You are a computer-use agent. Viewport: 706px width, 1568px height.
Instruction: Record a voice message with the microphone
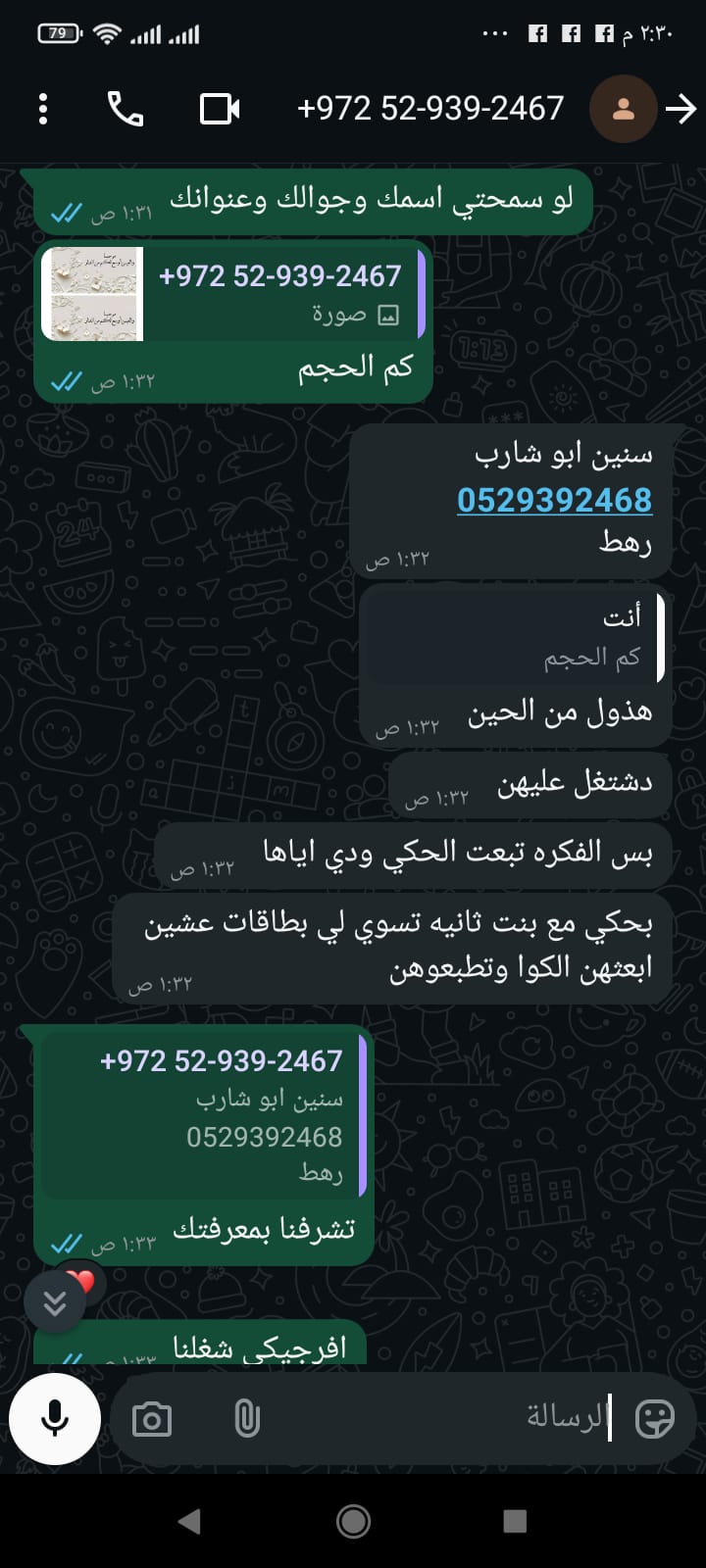[55, 1418]
